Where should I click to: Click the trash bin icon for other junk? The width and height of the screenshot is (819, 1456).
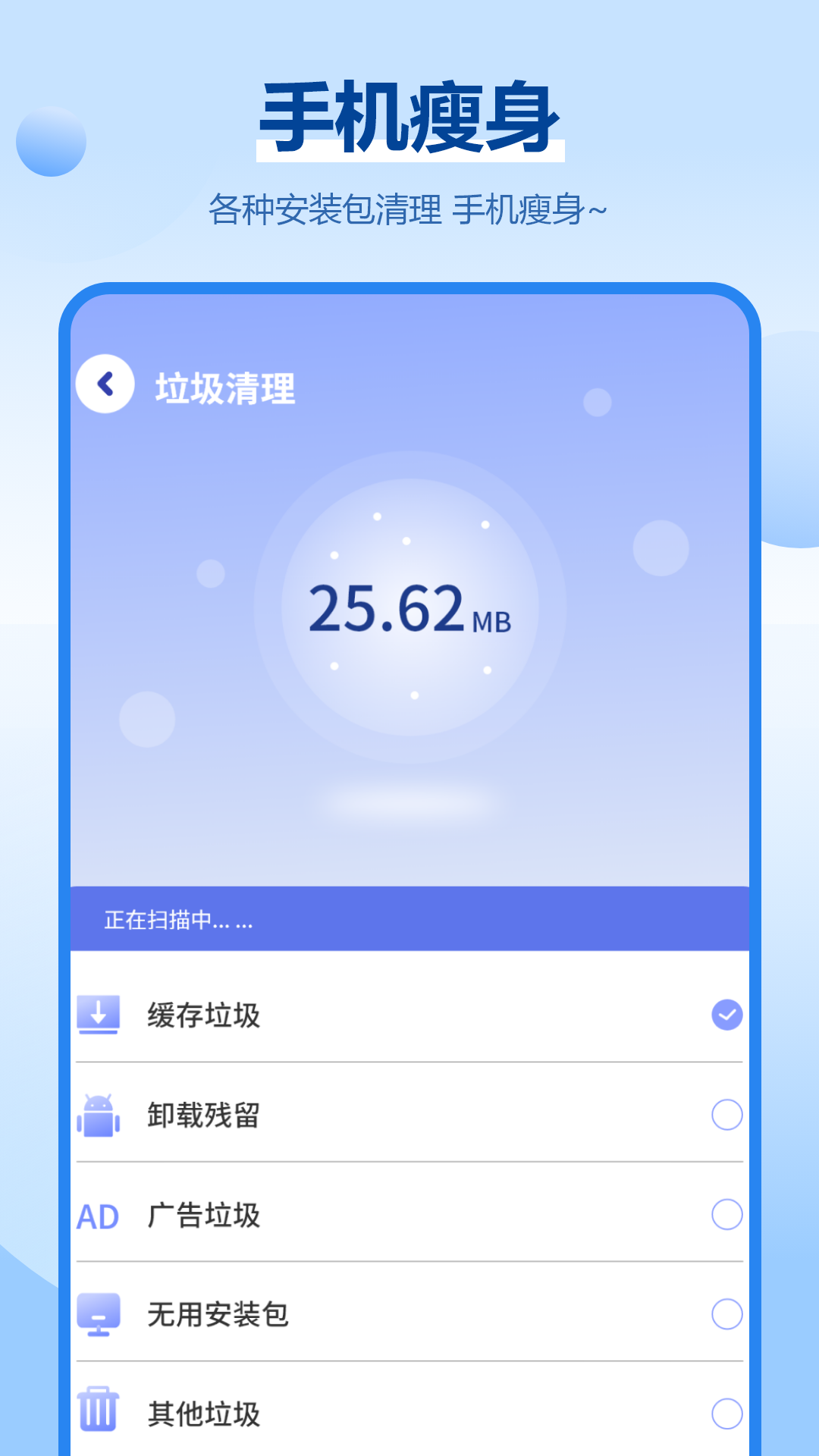click(x=99, y=1412)
